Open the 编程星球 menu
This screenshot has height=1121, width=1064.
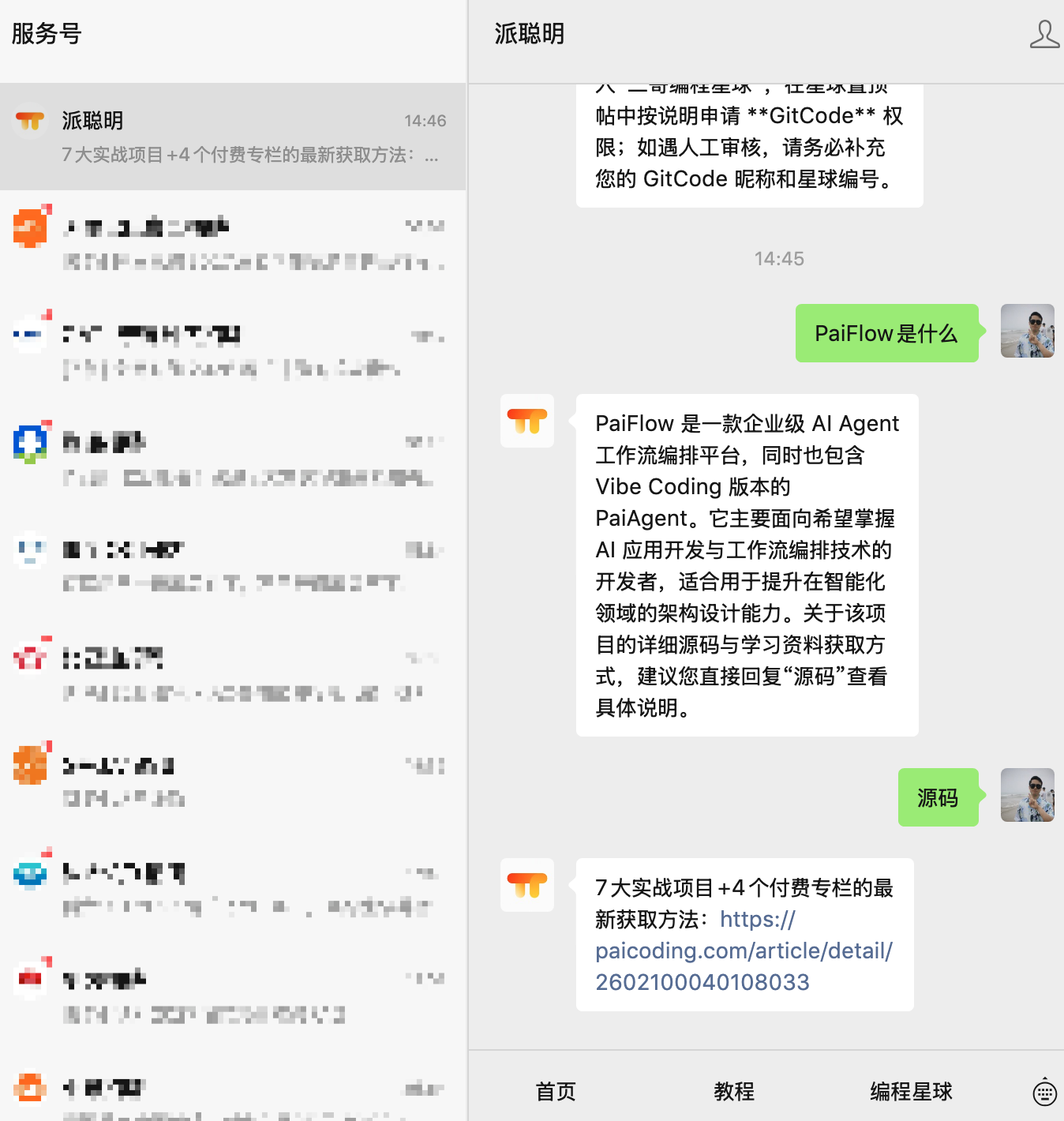pyautogui.click(x=911, y=1092)
